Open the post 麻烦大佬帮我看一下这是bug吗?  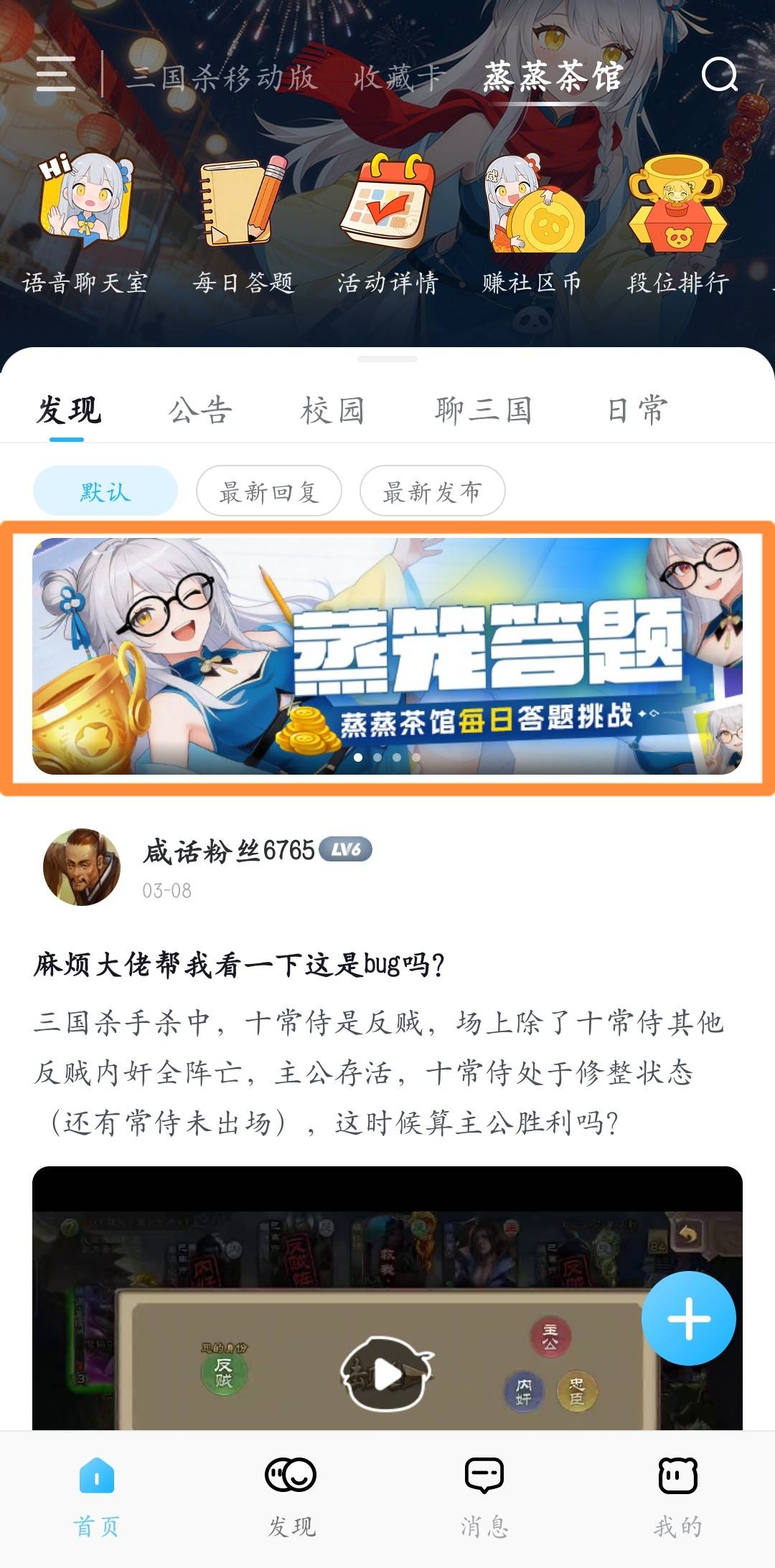pyautogui.click(x=239, y=965)
